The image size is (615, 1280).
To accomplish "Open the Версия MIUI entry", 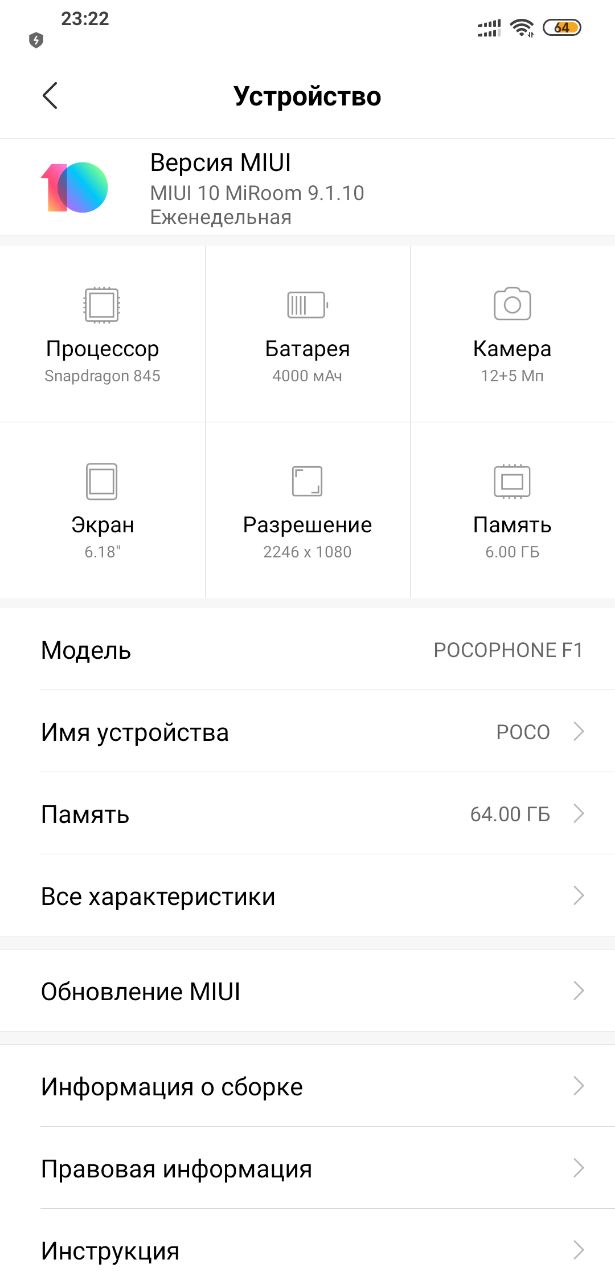I will click(x=307, y=187).
